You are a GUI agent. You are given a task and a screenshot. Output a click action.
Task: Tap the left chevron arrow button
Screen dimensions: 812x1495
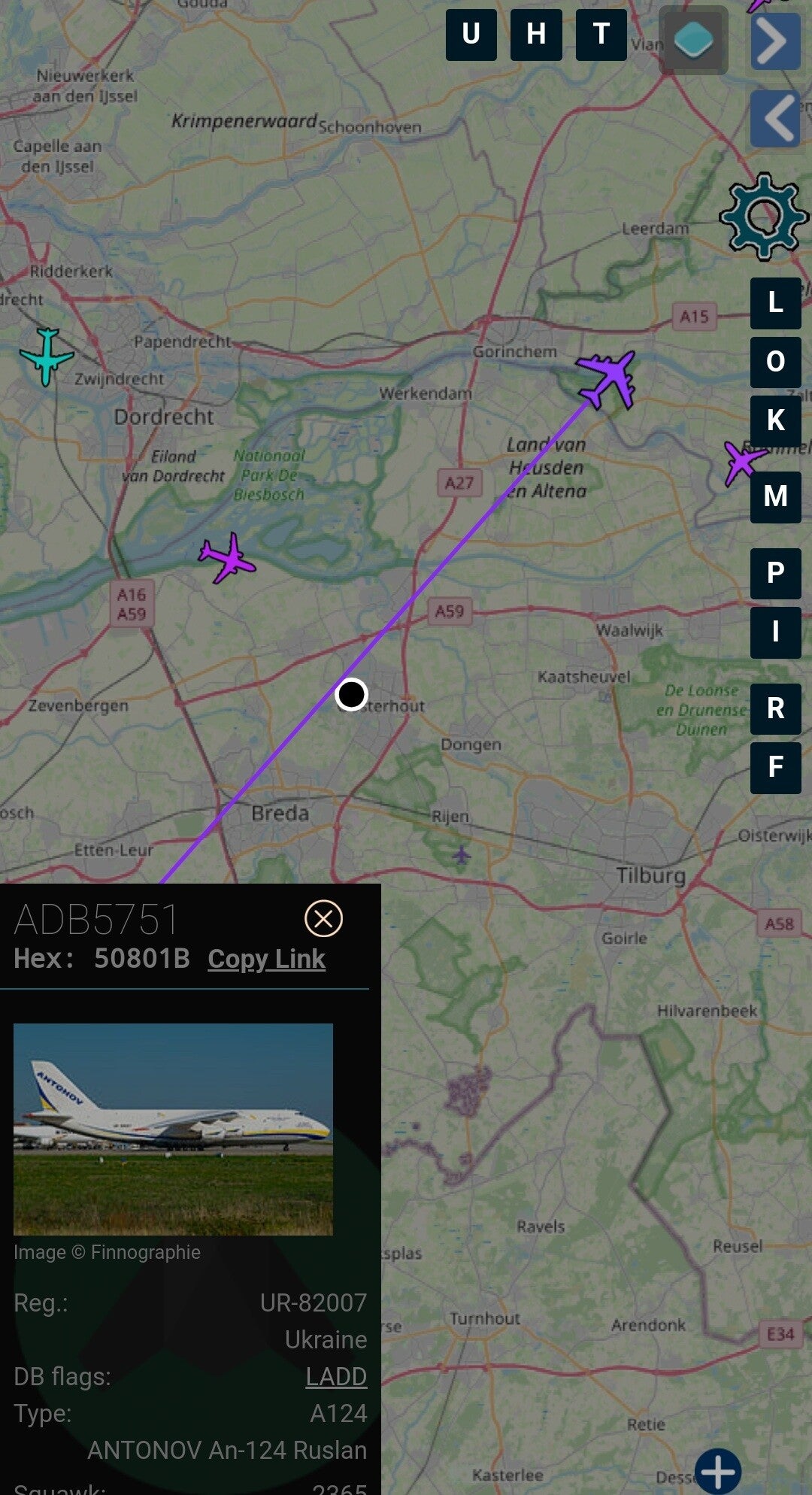click(x=775, y=119)
